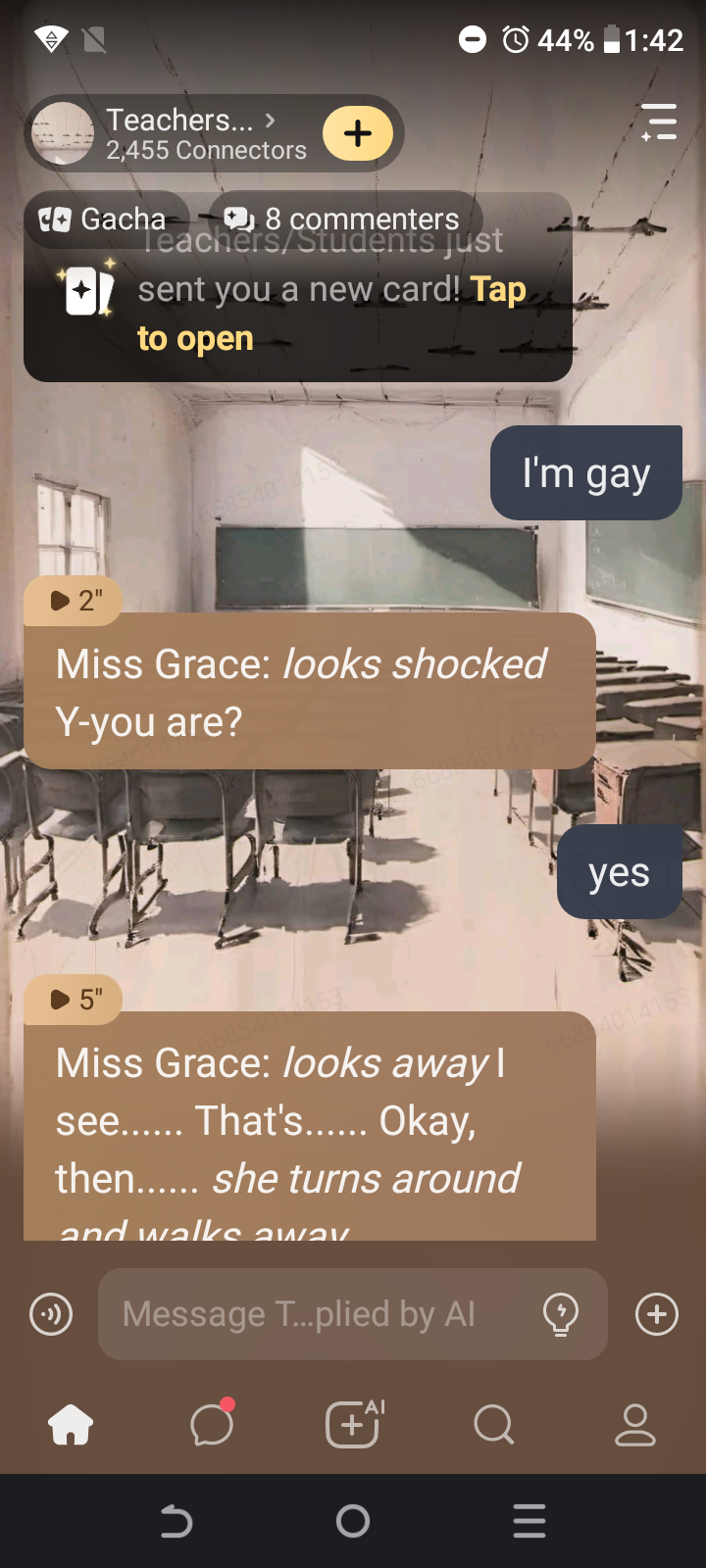Viewport: 706px width, 1568px height.
Task: Open the top-right menu icon
Action: pyautogui.click(x=659, y=122)
